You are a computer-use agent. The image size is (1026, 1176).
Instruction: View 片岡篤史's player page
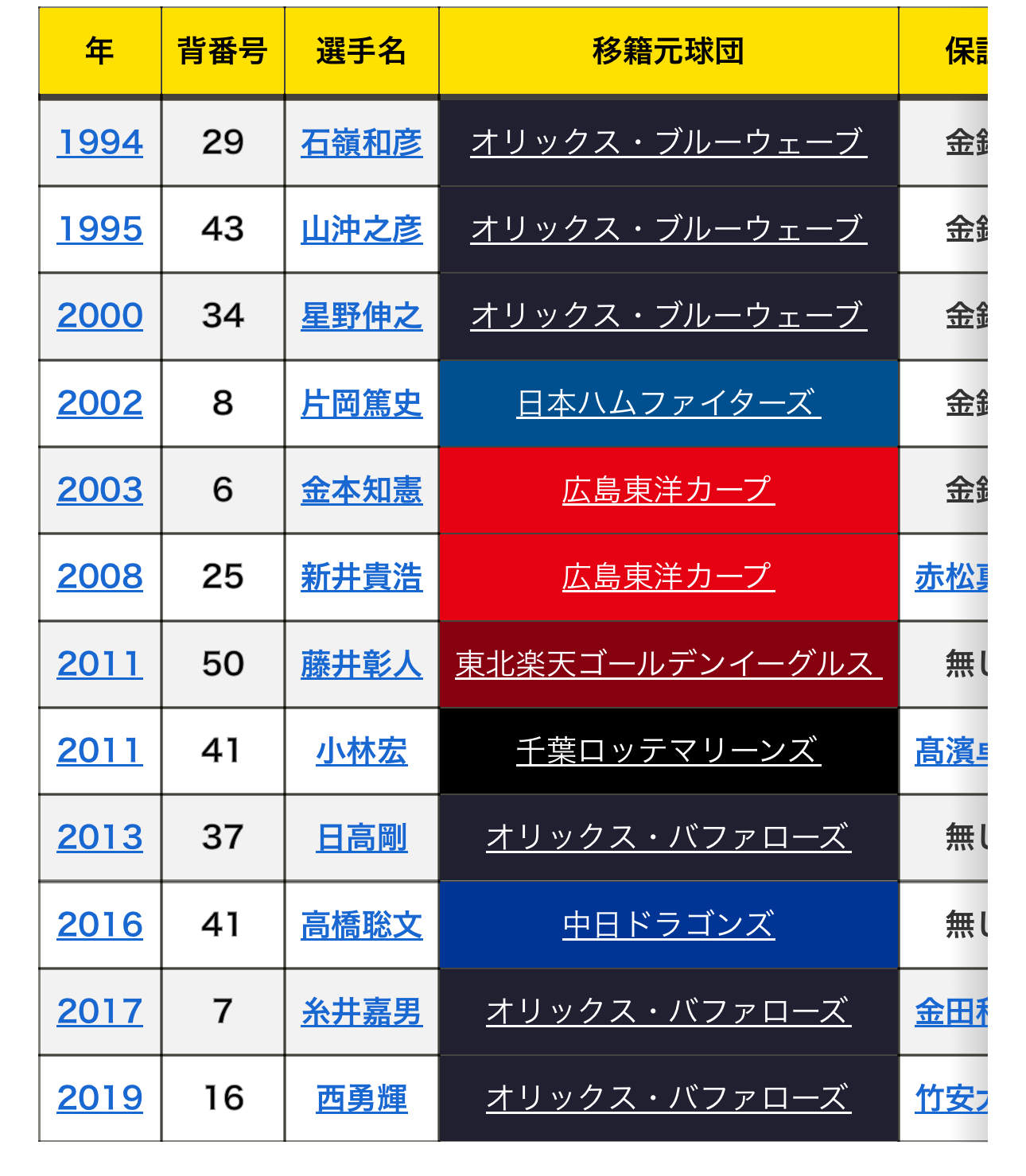361,403
